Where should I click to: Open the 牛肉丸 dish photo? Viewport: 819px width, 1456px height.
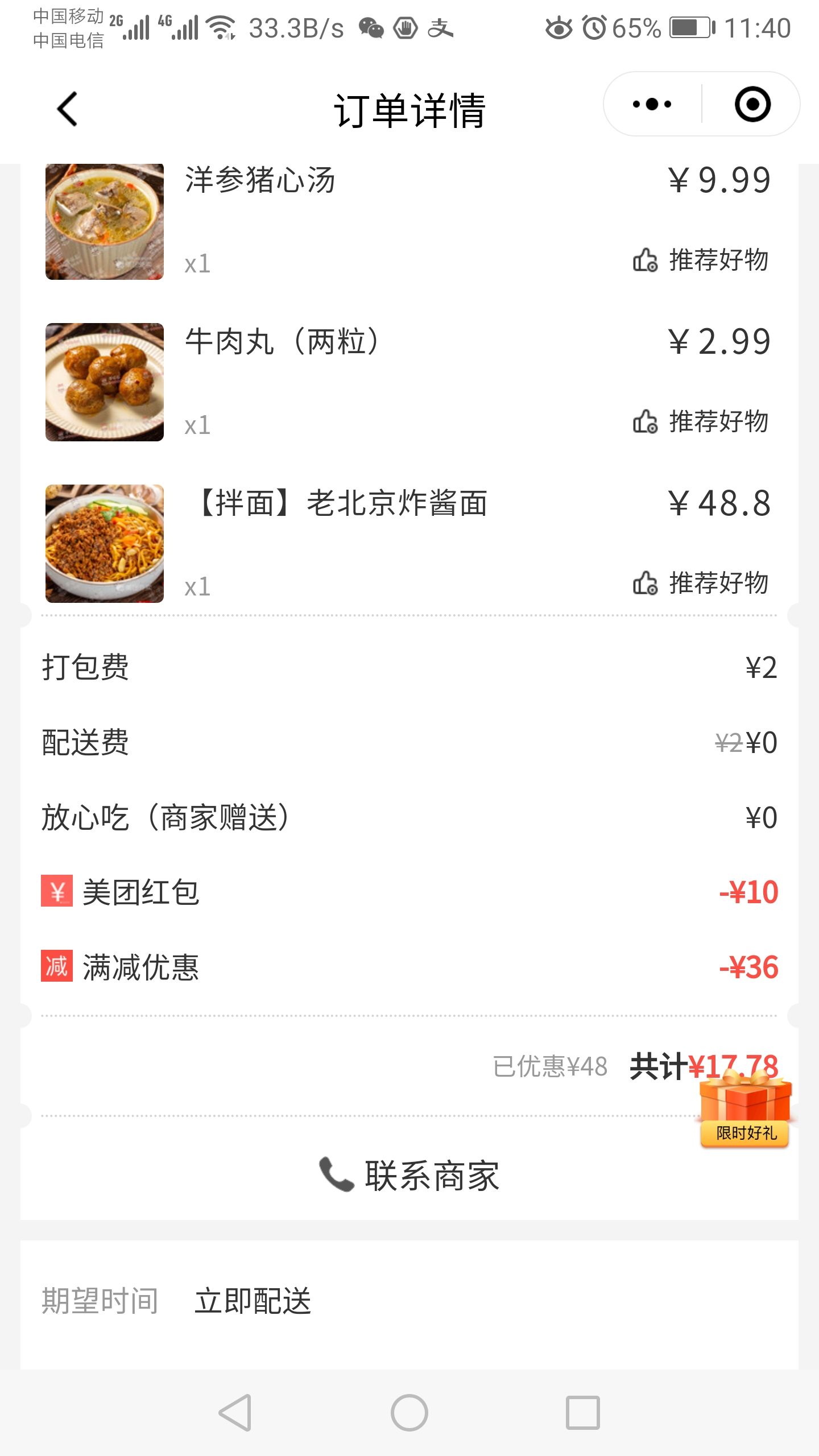click(x=105, y=382)
